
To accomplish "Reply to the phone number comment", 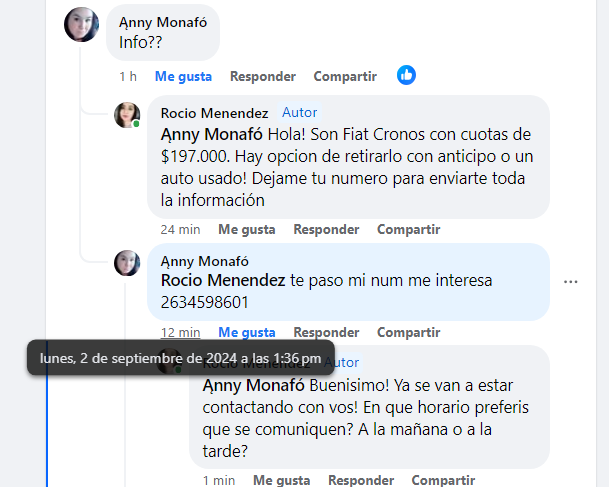I will point(326,332).
